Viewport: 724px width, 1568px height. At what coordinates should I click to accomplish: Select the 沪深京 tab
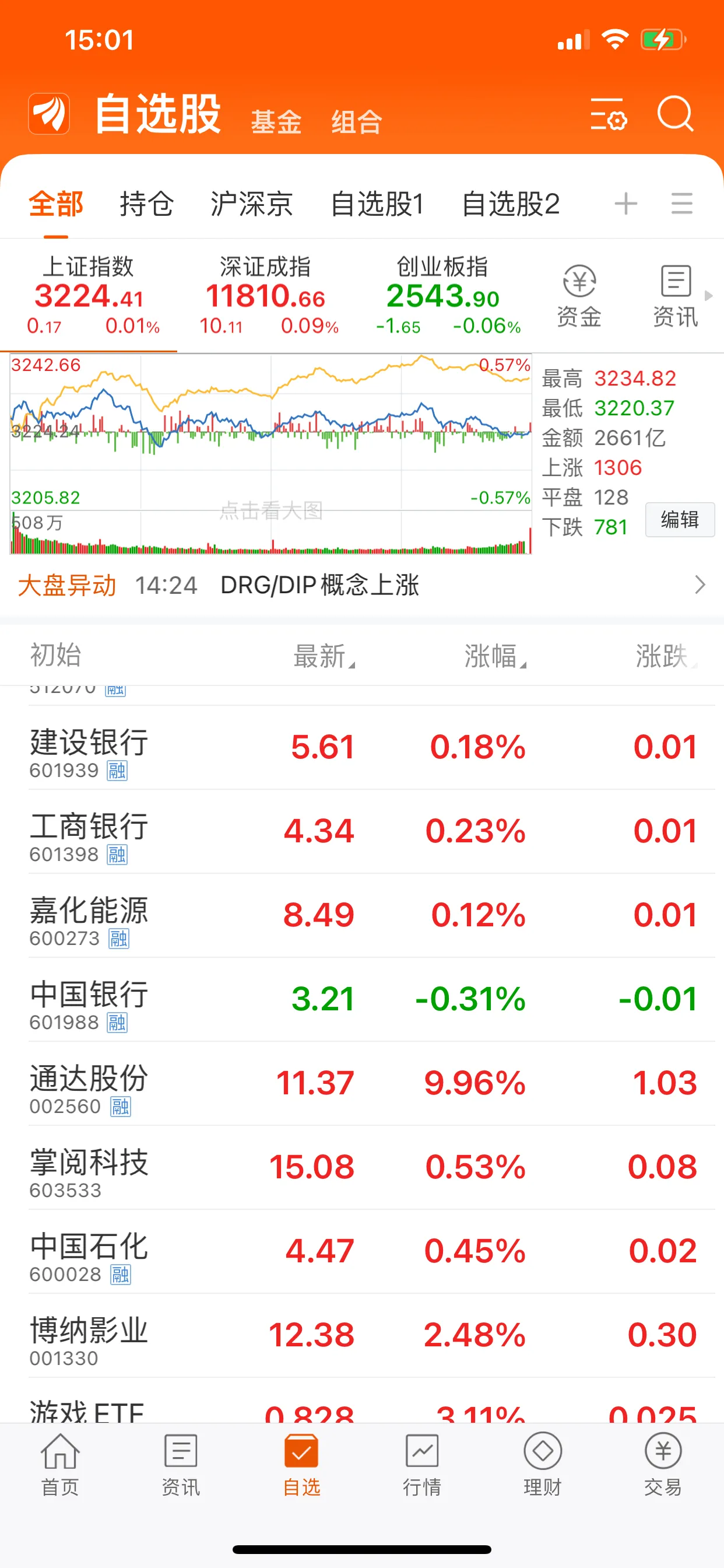click(252, 204)
